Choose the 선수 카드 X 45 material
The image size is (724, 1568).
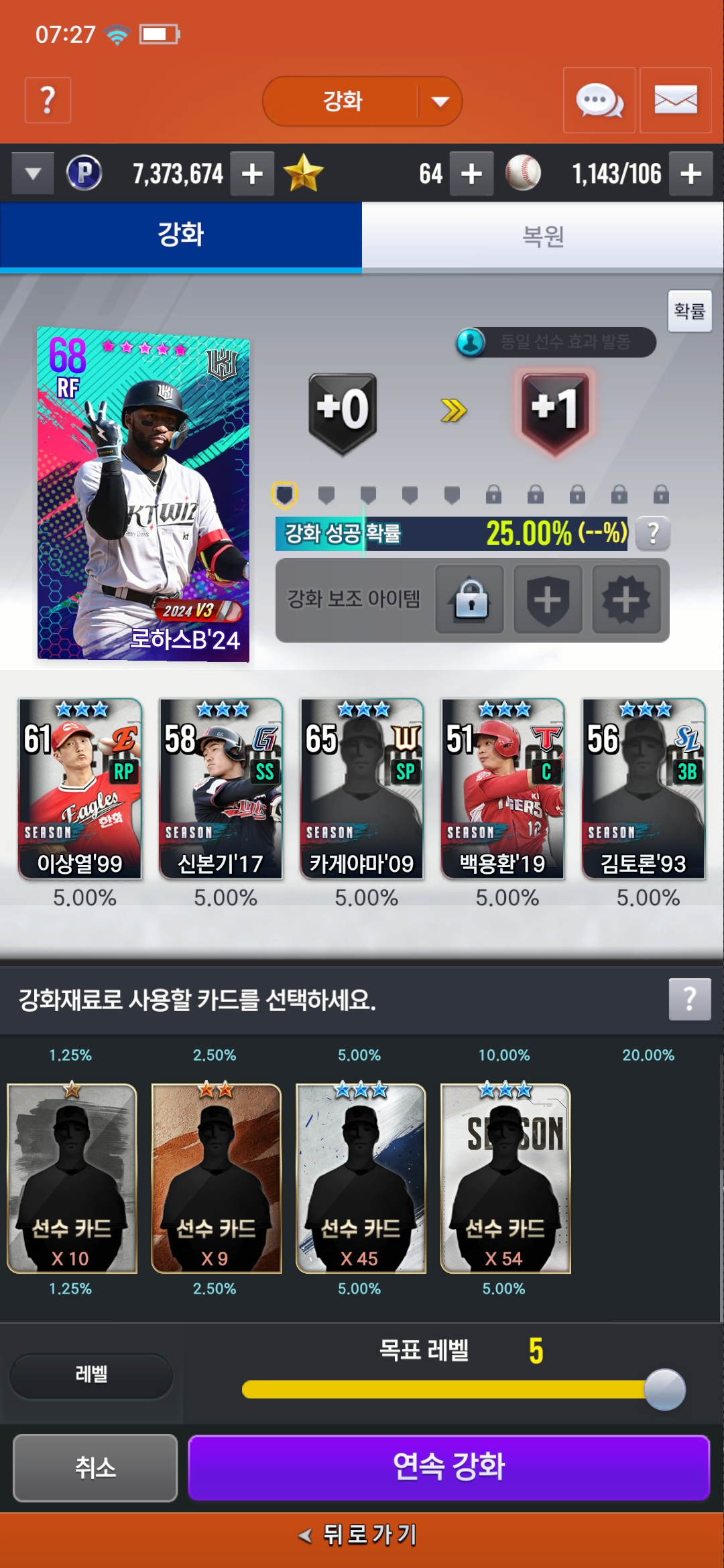[360, 1178]
